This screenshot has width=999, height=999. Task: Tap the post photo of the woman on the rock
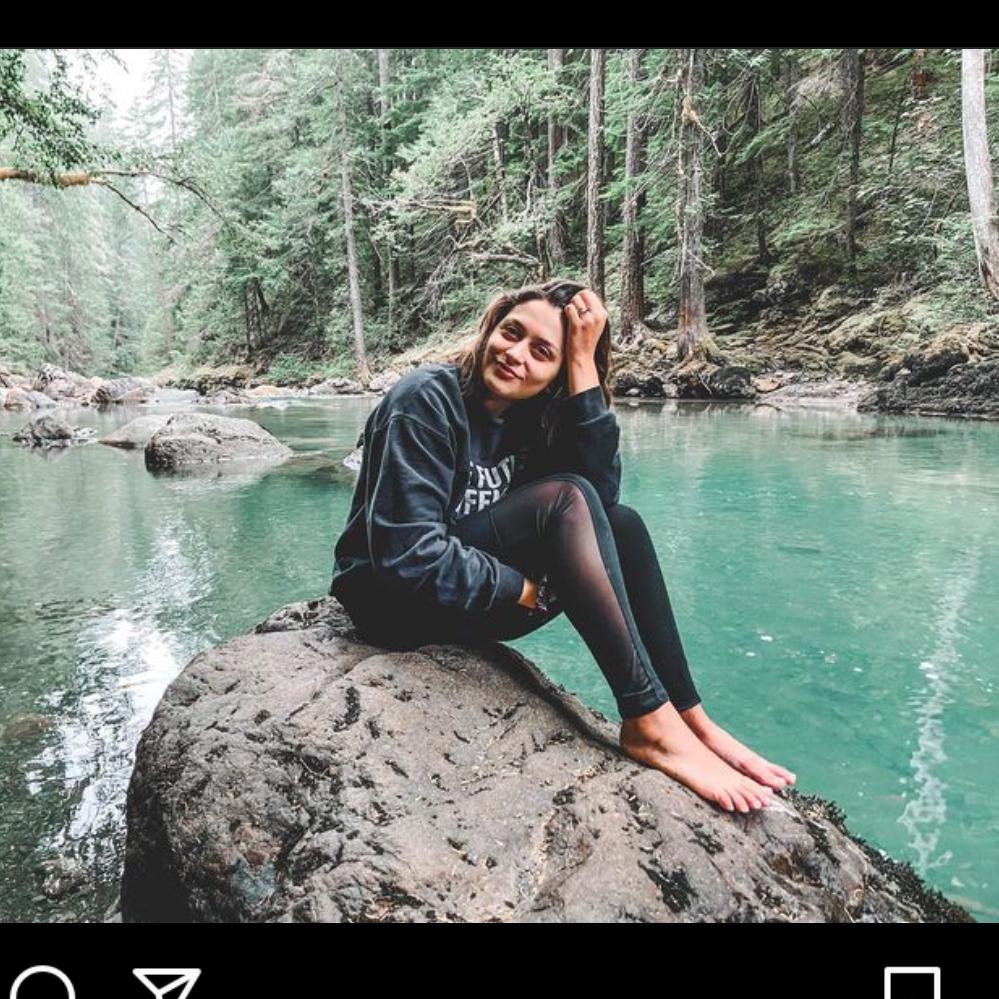[x=500, y=485]
